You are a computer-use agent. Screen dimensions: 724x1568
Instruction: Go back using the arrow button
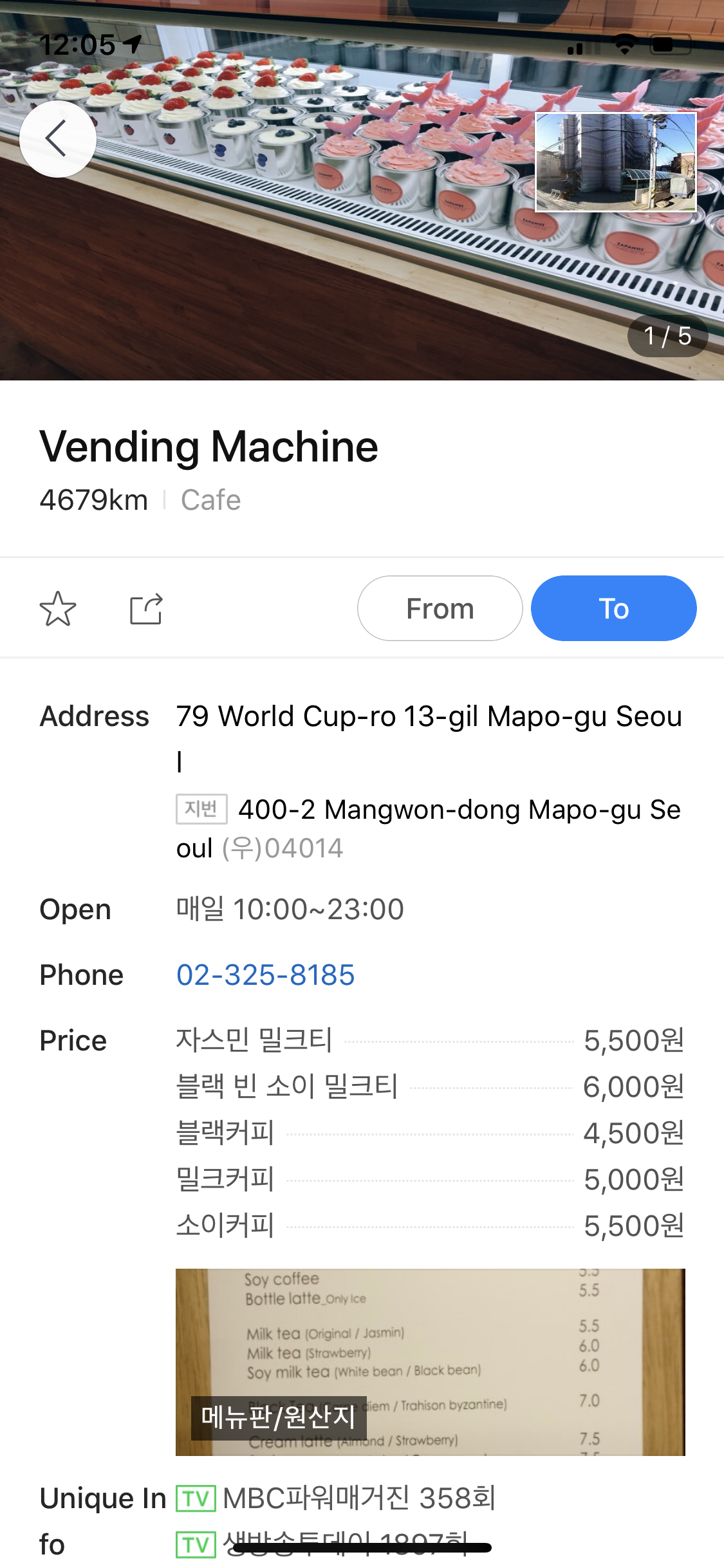(x=58, y=138)
